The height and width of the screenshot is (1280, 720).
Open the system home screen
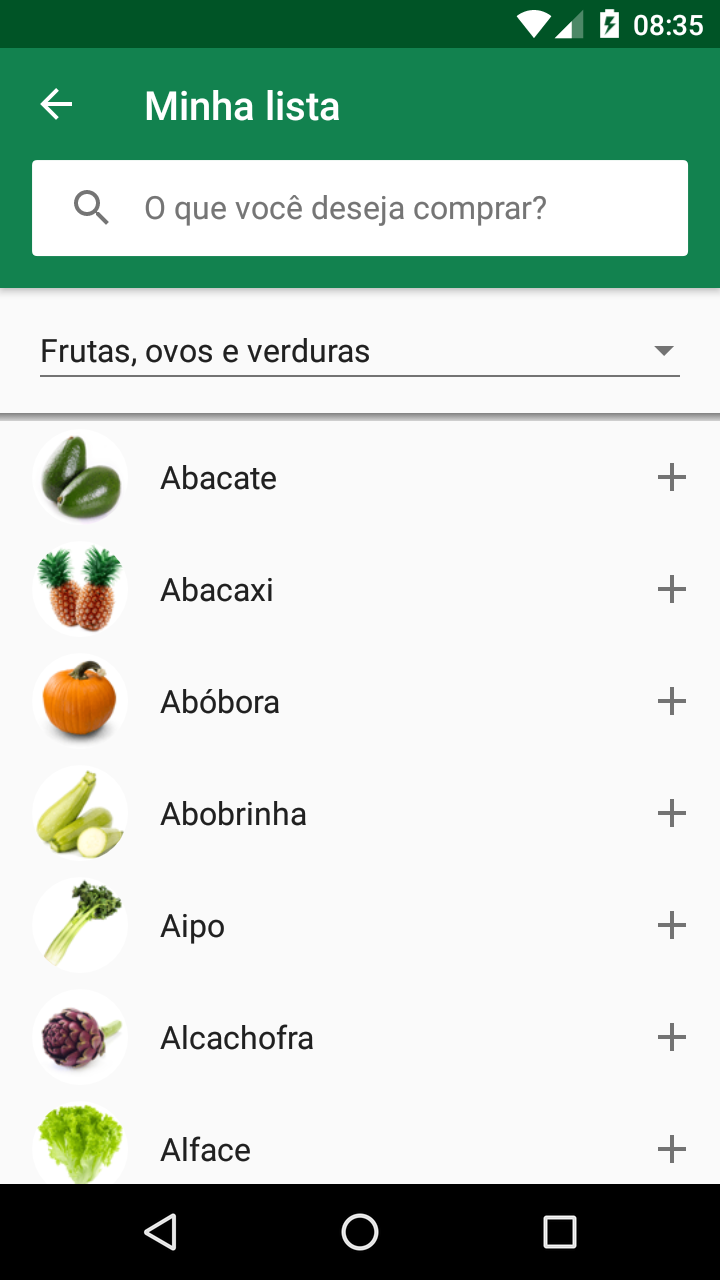pyautogui.click(x=360, y=1232)
